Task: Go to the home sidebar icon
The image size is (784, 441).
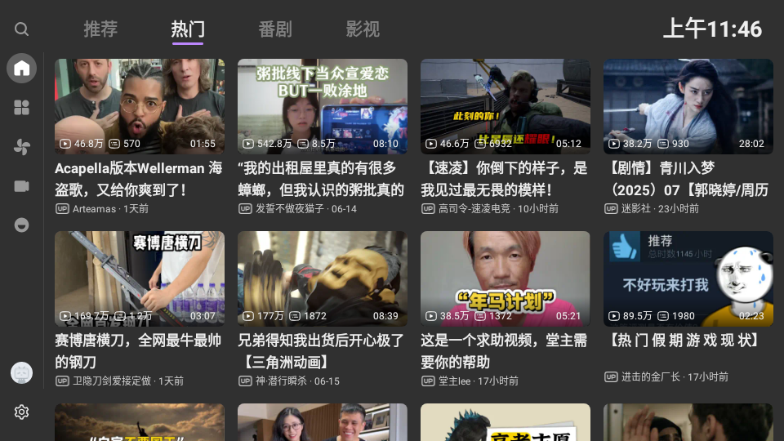Action: (21, 68)
